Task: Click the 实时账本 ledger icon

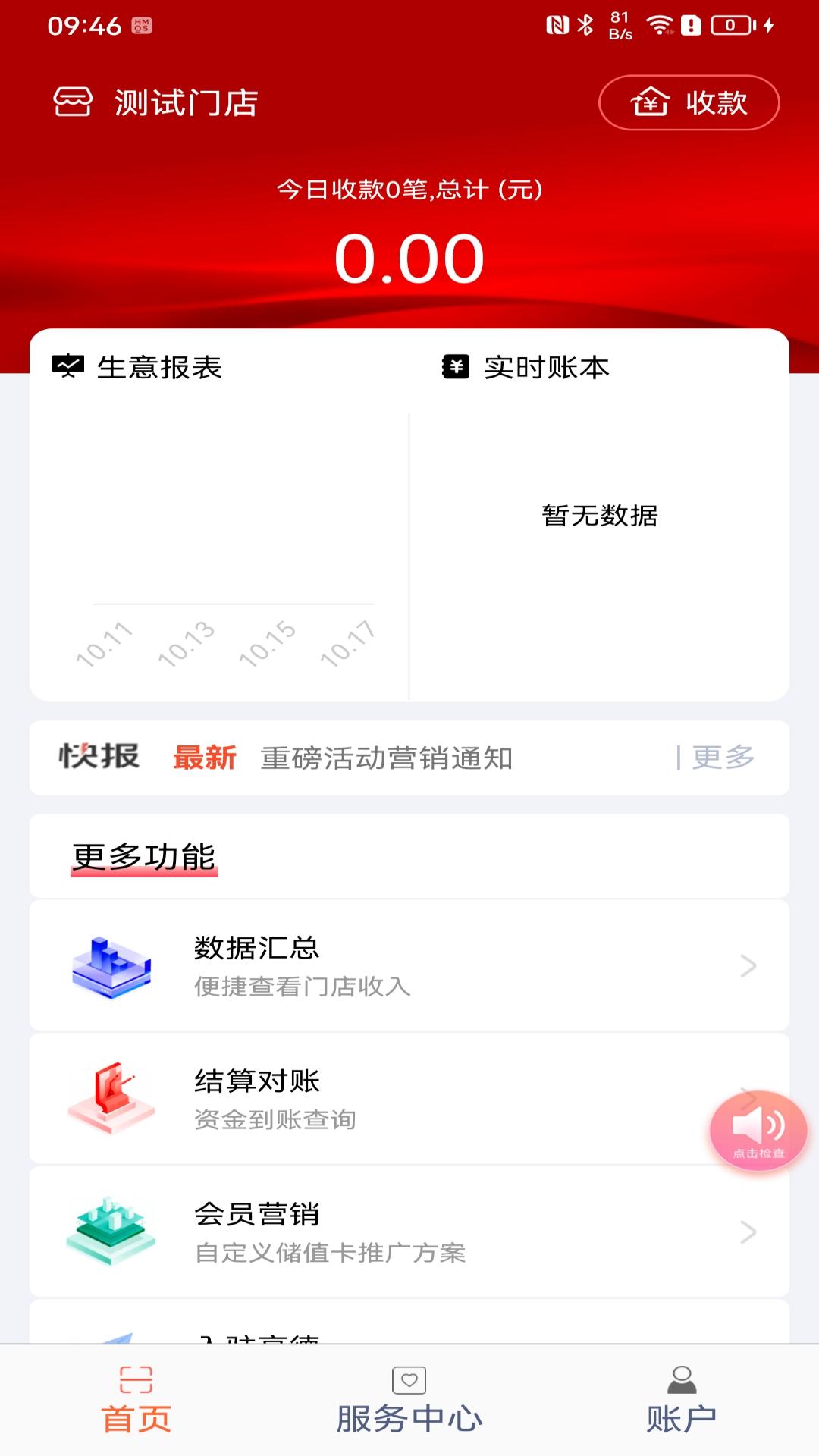Action: click(456, 365)
